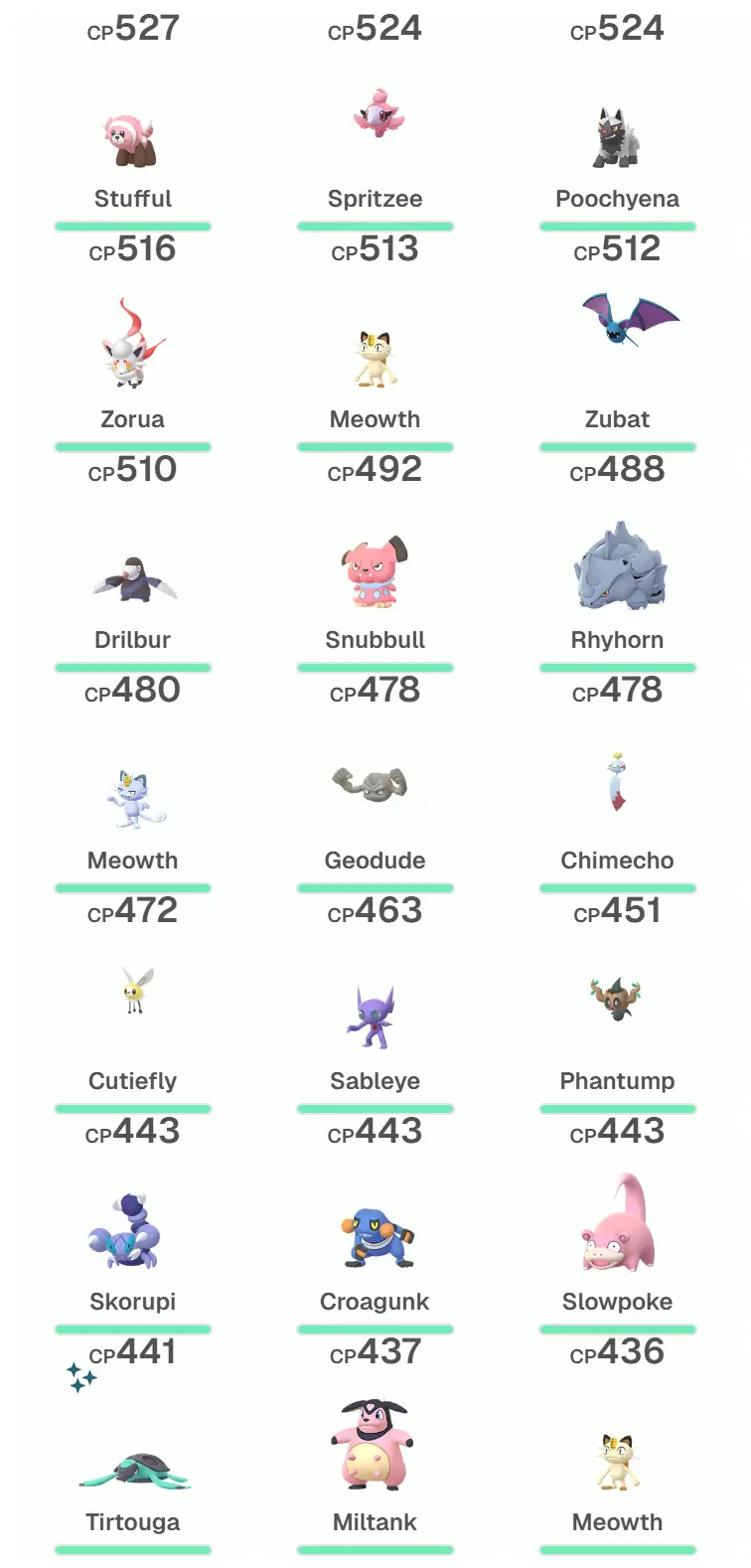The height and width of the screenshot is (1568, 751).
Task: Open Stufful with CP 527
Action: [132, 141]
